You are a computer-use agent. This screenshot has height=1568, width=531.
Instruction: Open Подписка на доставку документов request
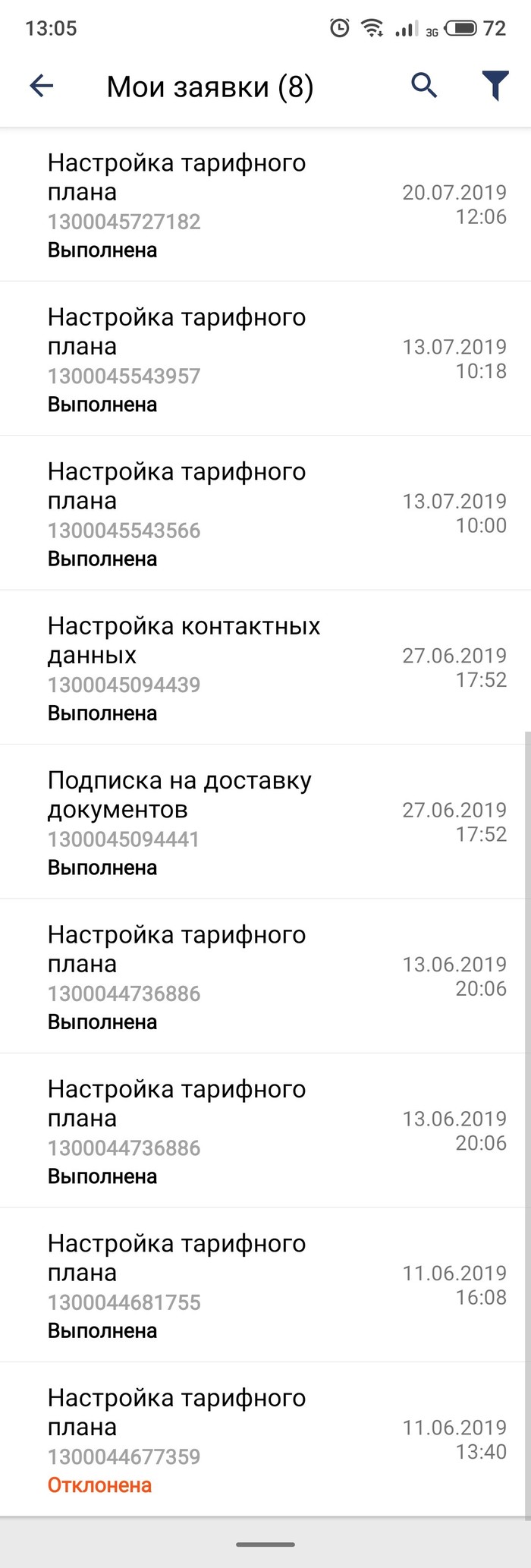[x=265, y=823]
